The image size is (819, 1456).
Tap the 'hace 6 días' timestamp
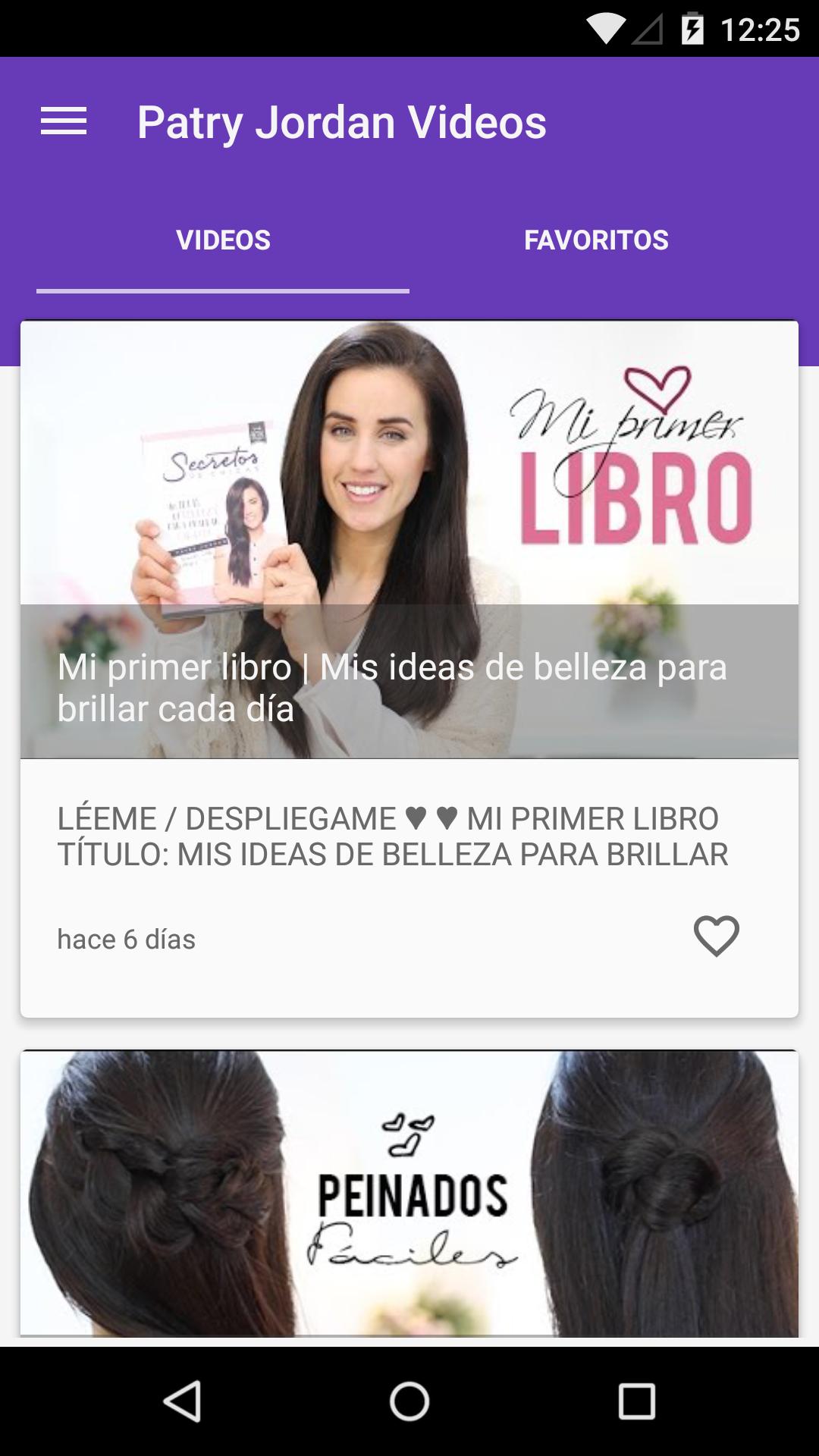click(x=125, y=938)
